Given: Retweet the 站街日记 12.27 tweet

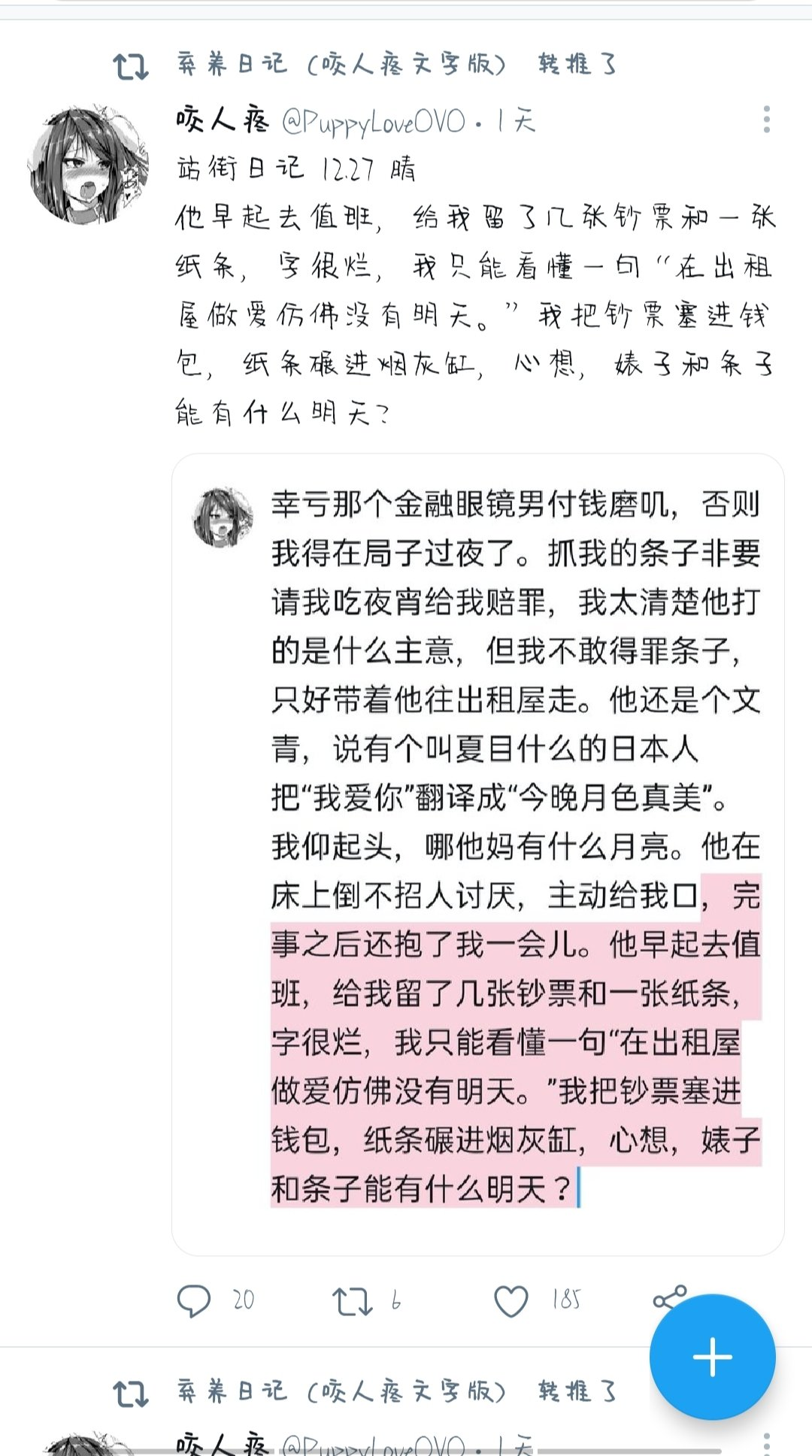Looking at the screenshot, I should click(x=353, y=1300).
